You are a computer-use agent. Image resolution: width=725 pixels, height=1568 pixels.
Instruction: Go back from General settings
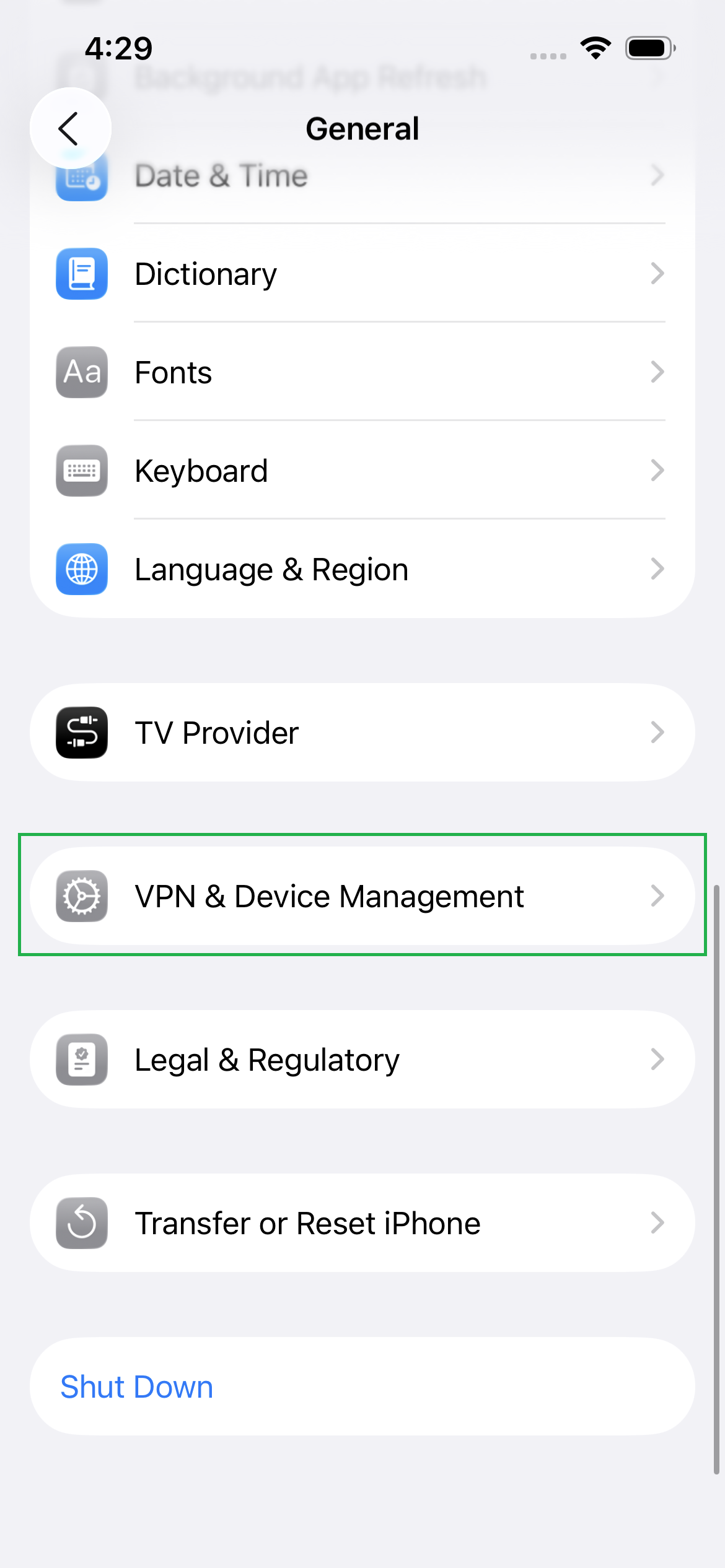pos(70,128)
